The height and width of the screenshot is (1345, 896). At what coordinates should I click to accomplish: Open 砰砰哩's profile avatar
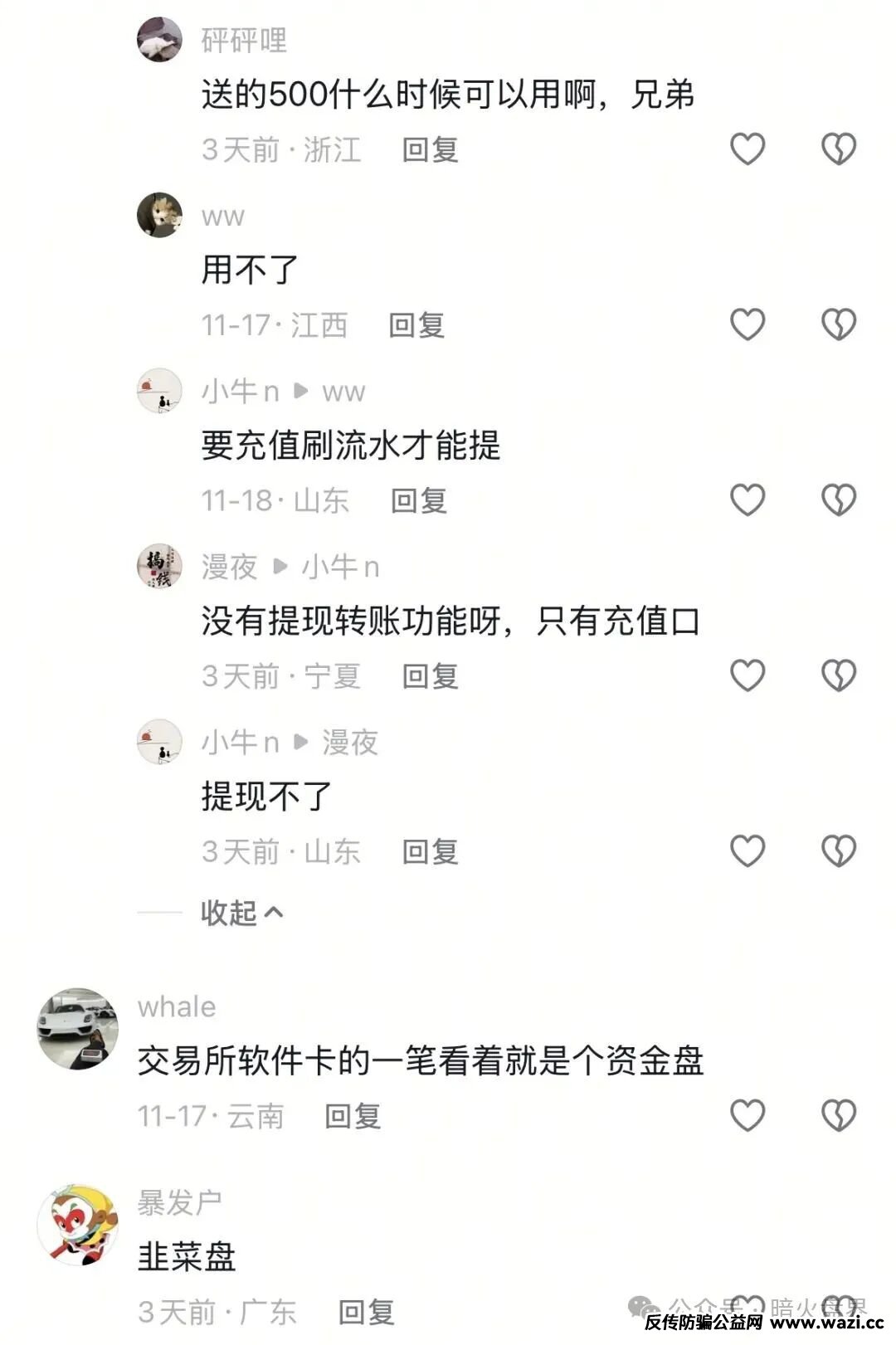159,39
